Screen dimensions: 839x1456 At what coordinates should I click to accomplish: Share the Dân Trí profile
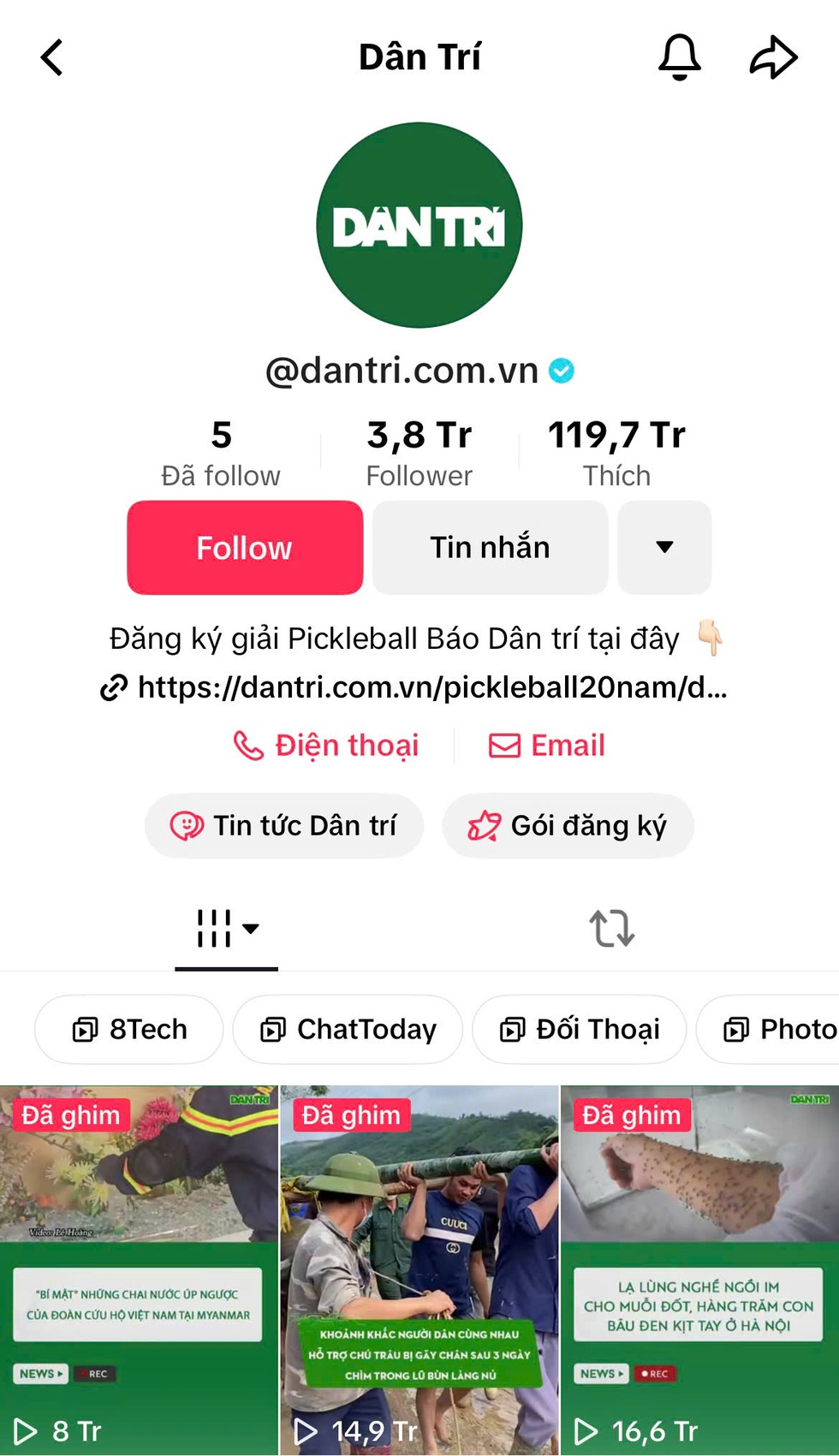pos(773,58)
